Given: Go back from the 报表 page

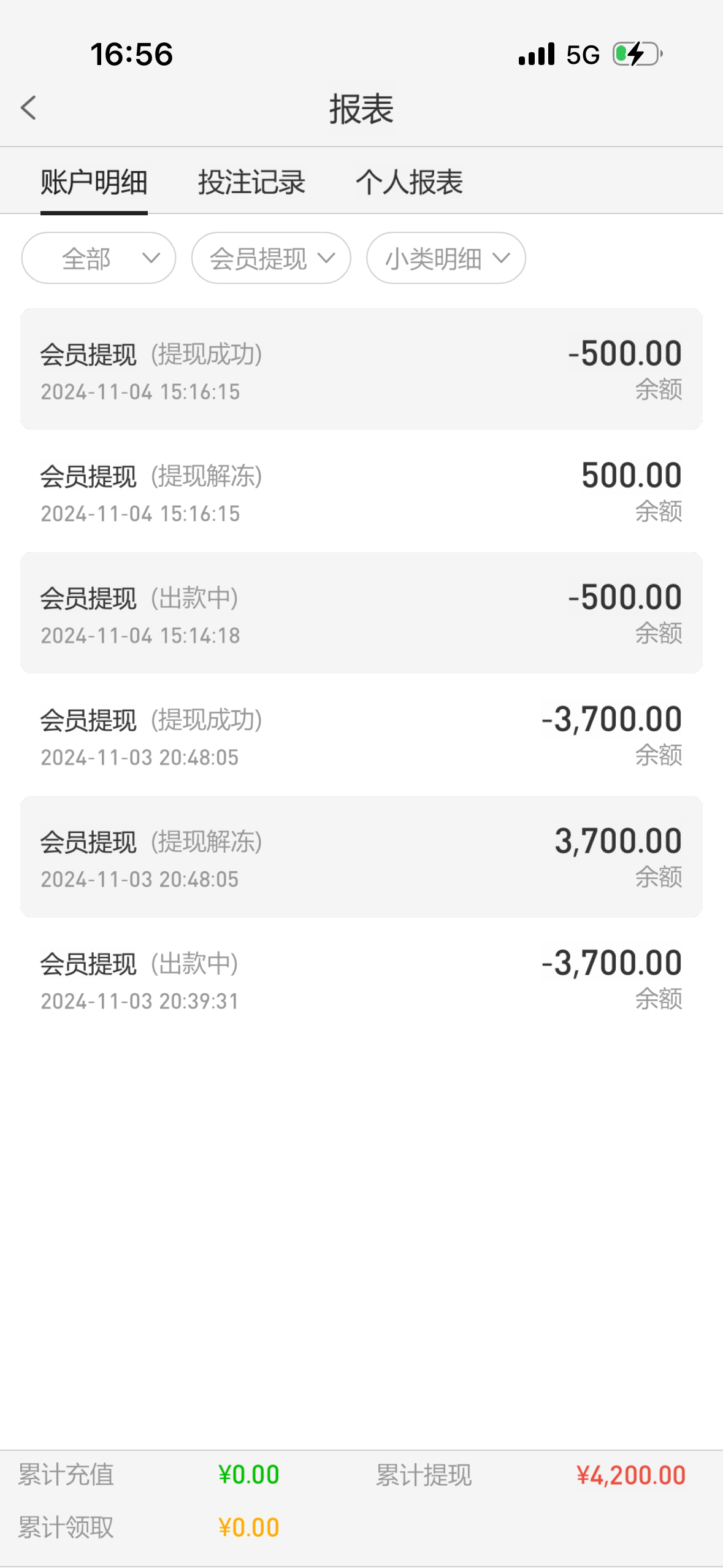Looking at the screenshot, I should tap(29, 108).
